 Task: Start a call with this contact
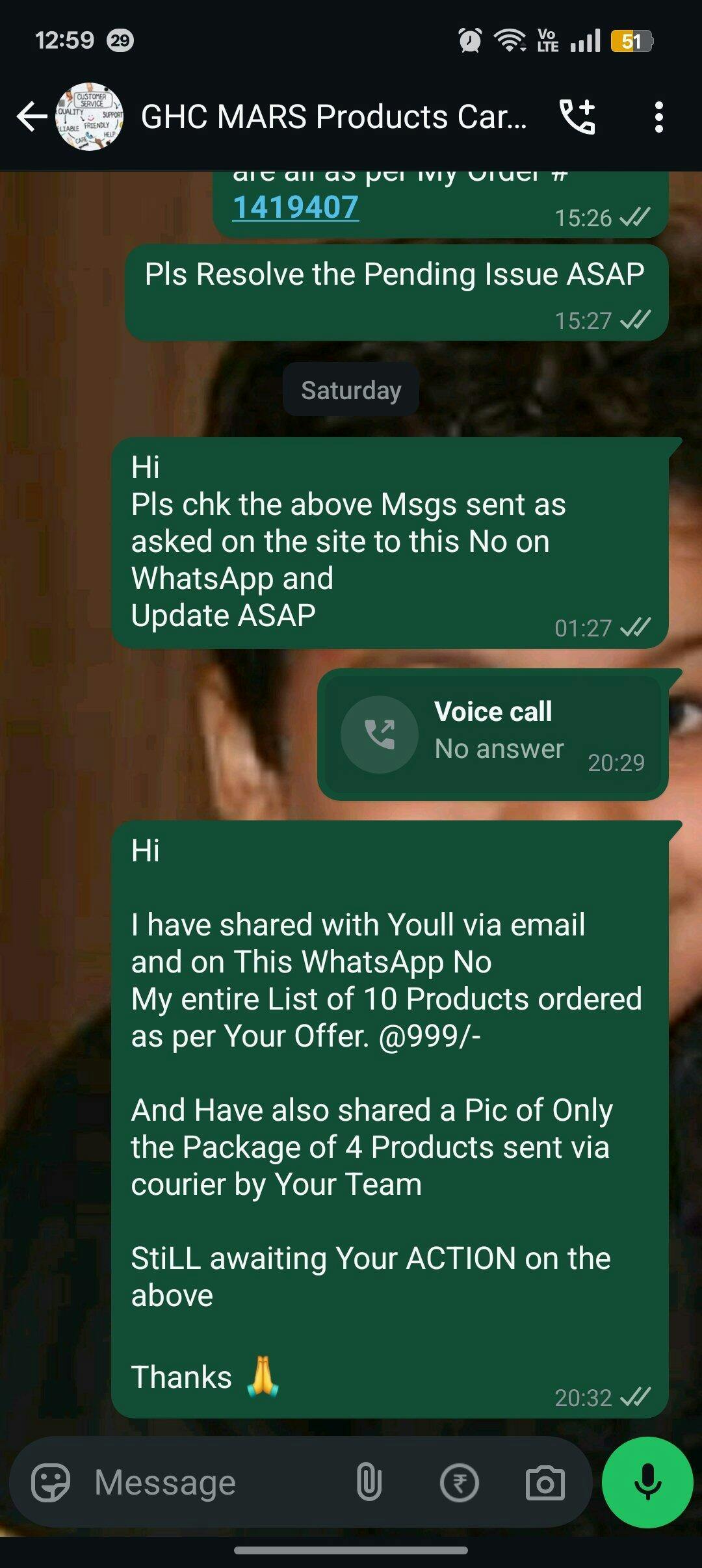tap(577, 117)
